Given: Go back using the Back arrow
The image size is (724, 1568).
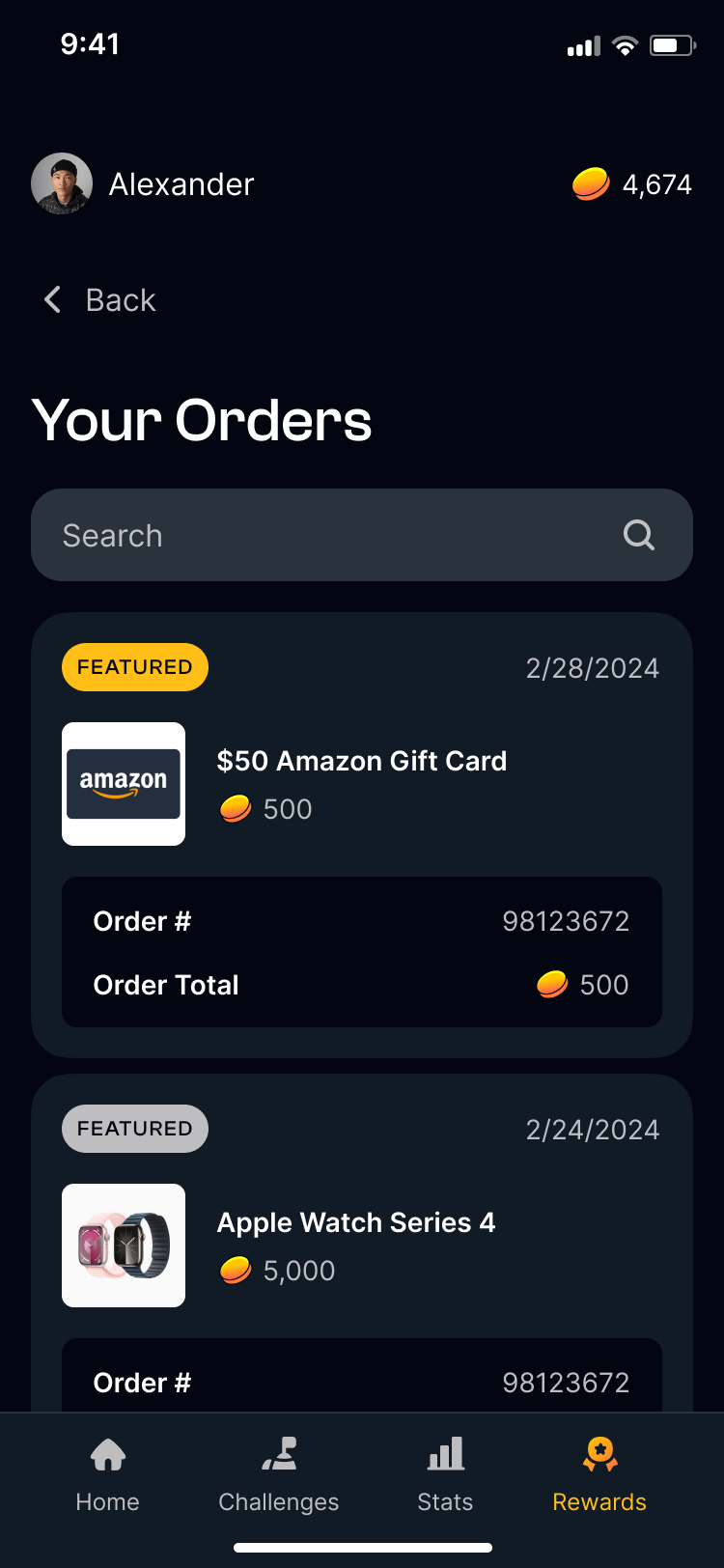Looking at the screenshot, I should (x=54, y=300).
